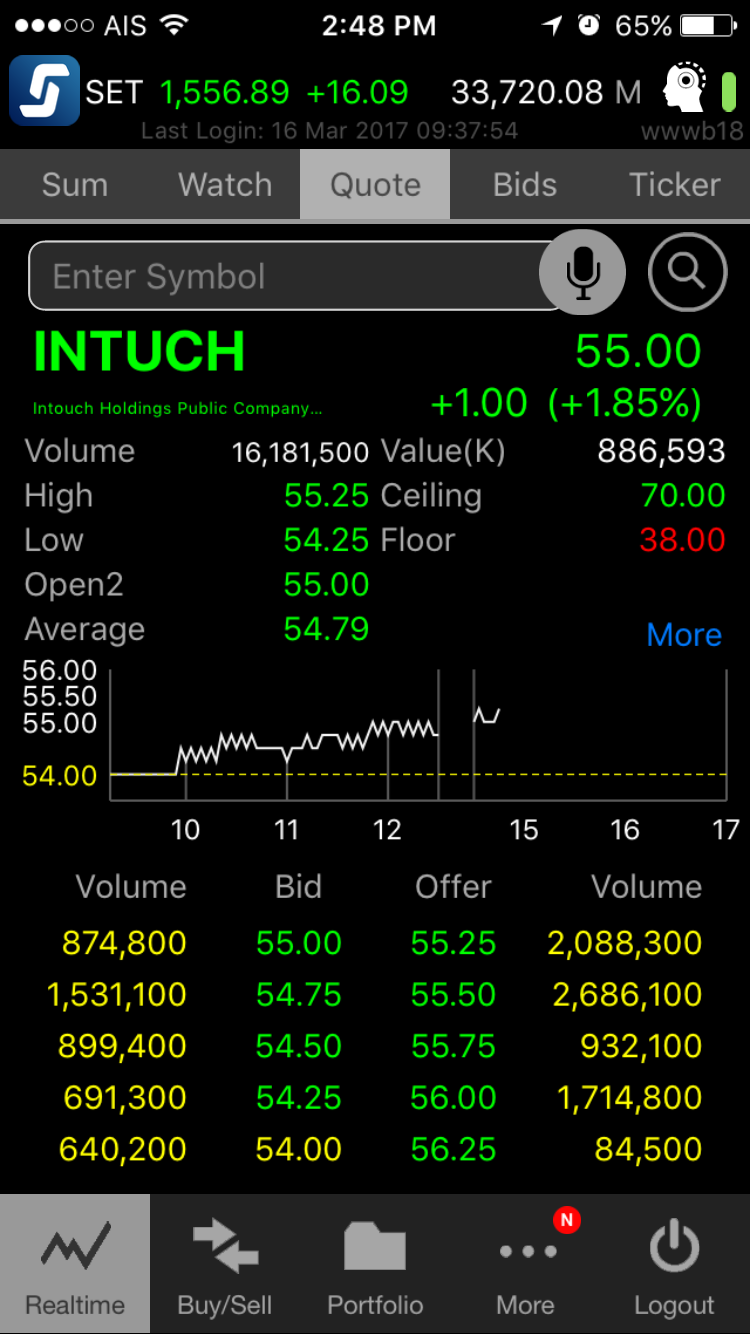Tap the Enter Symbol field
This screenshot has height=1334, width=750.
tap(290, 276)
